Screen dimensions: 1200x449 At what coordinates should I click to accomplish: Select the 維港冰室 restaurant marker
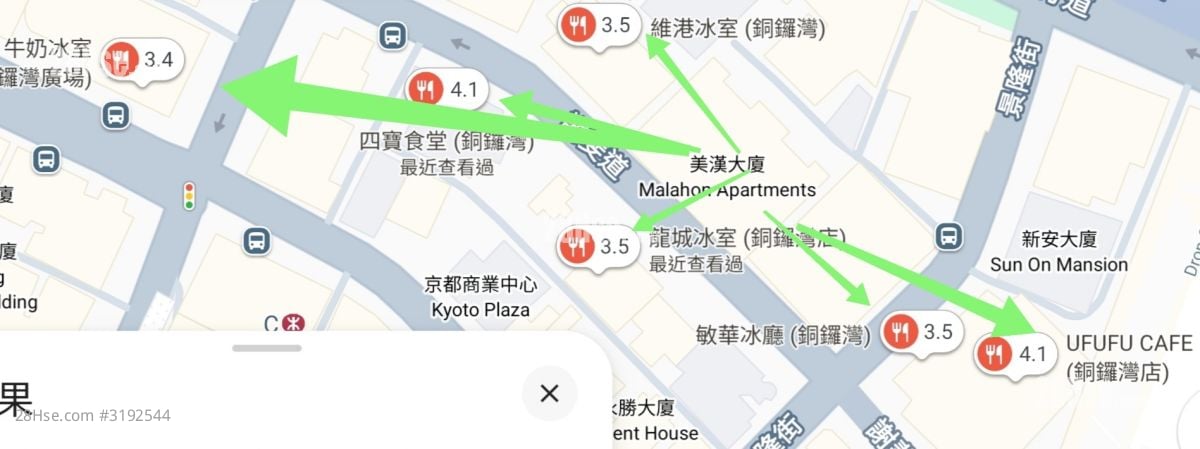598,25
